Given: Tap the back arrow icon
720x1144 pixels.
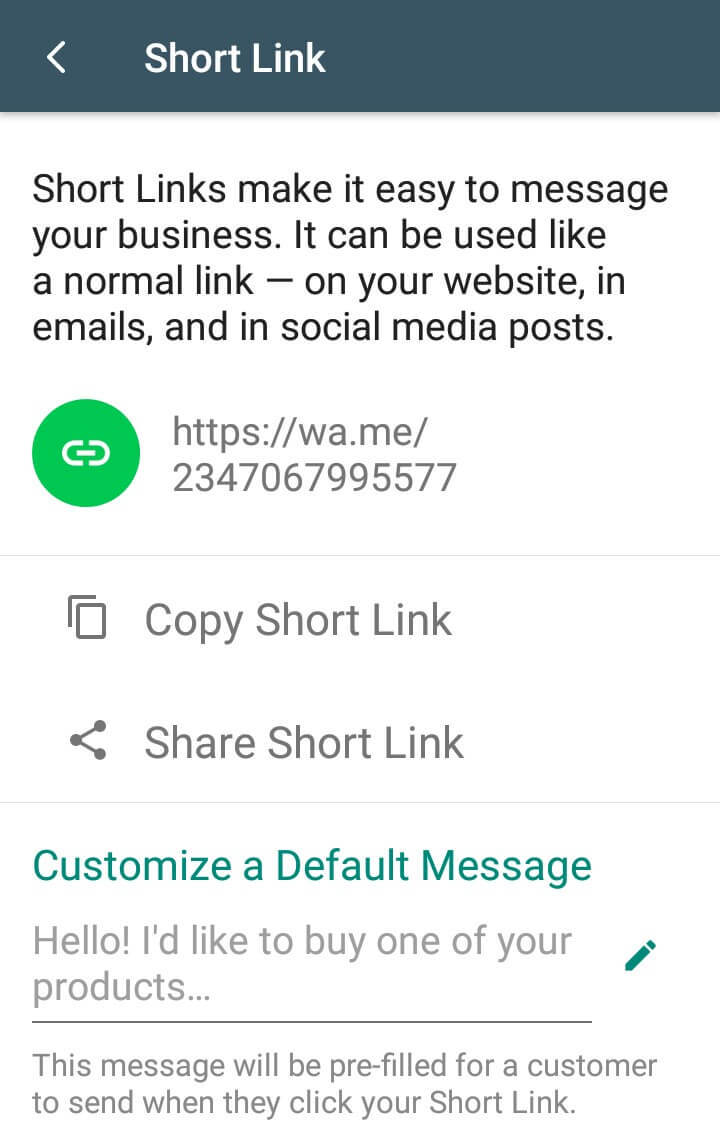Looking at the screenshot, I should pyautogui.click(x=55, y=57).
